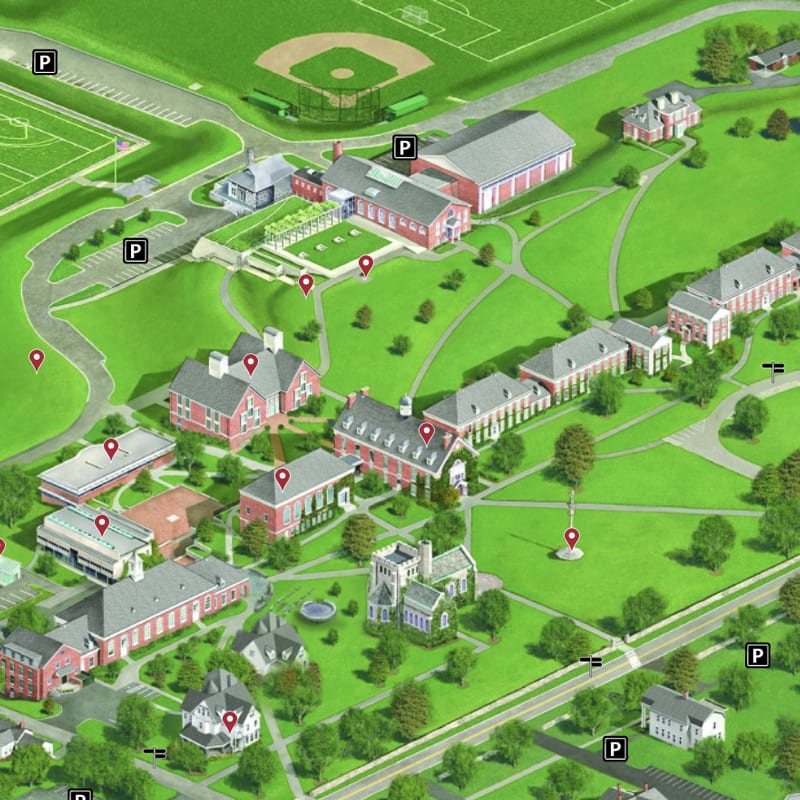Select the pin on the white Victorian house

point(229,719)
